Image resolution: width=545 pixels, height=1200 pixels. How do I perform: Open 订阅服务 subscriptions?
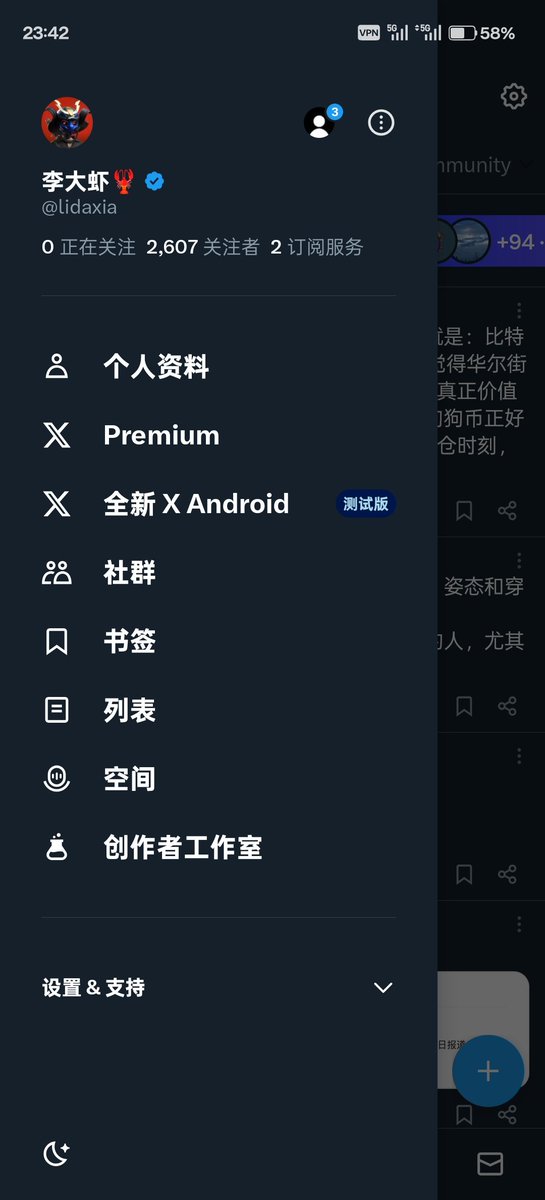click(317, 247)
